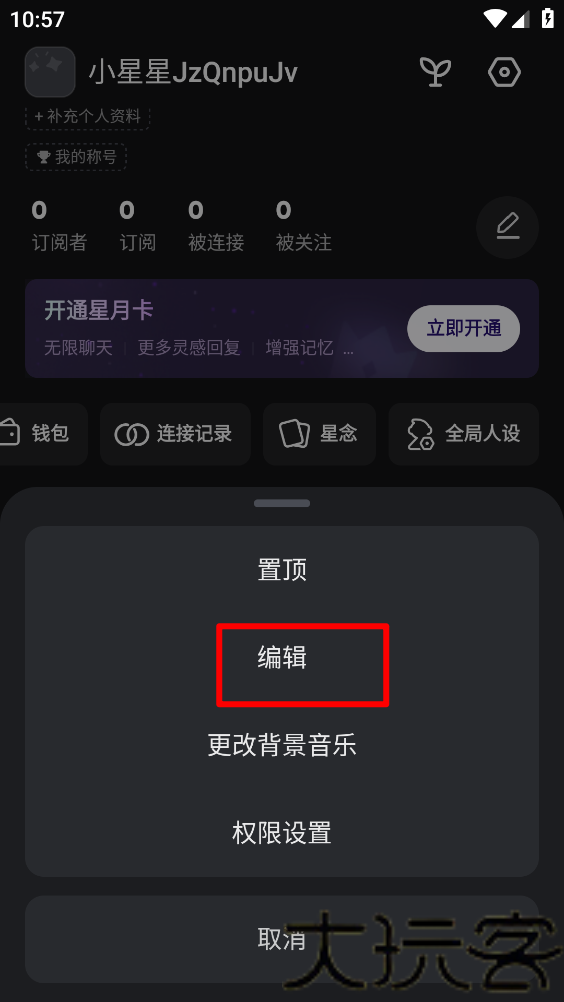Dismiss the sheet with 取消
The width and height of the screenshot is (564, 1002).
point(282,939)
